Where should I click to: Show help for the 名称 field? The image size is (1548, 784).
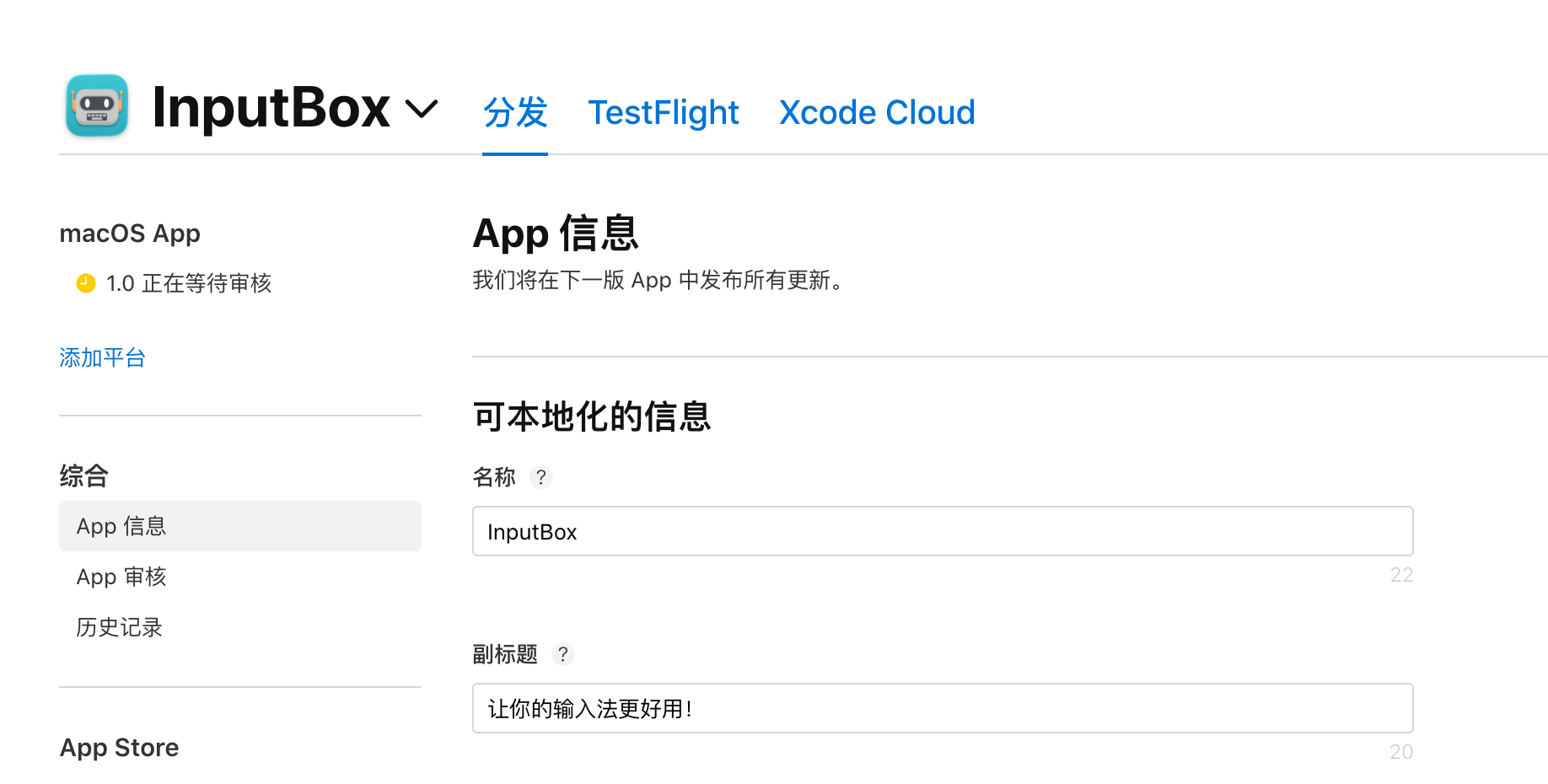tap(541, 477)
